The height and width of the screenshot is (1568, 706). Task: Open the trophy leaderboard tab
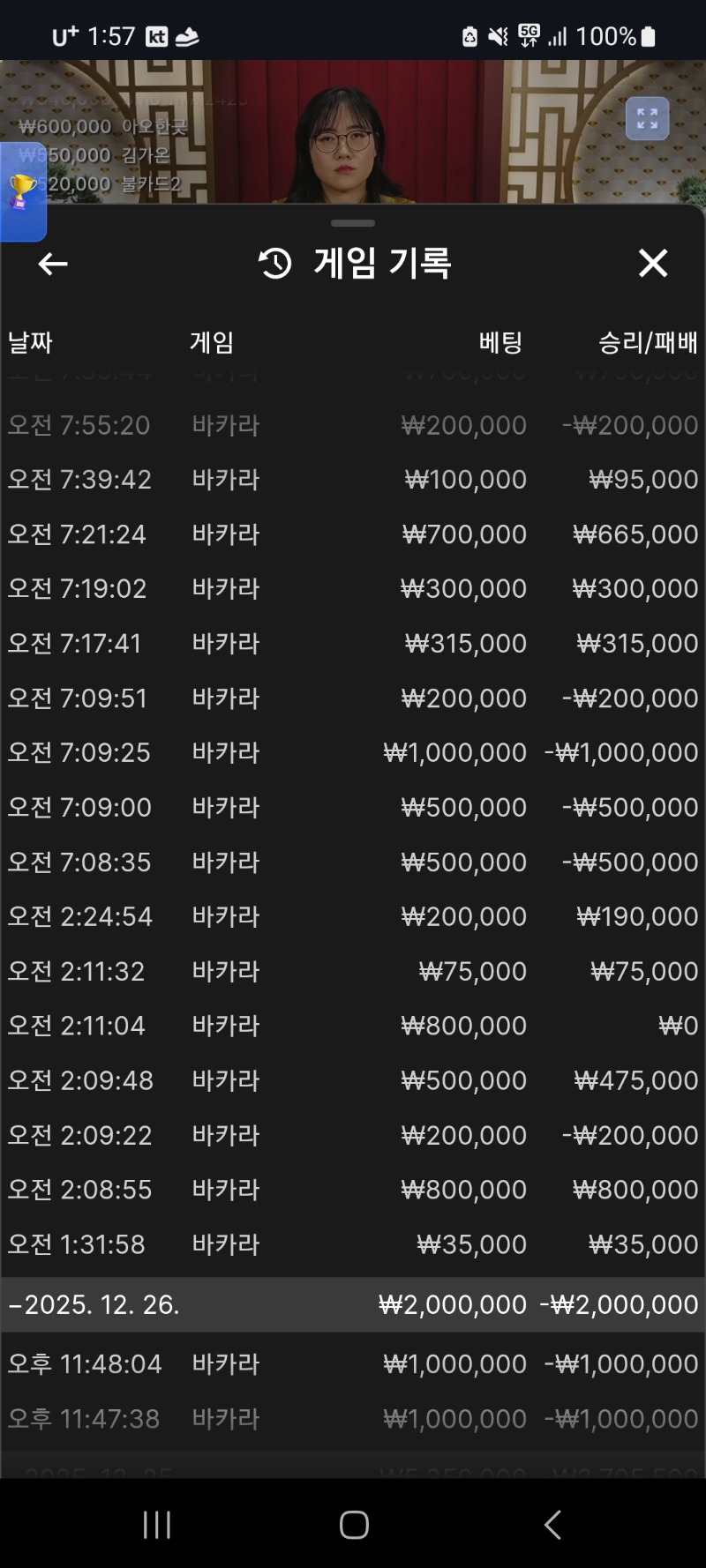pos(23,191)
